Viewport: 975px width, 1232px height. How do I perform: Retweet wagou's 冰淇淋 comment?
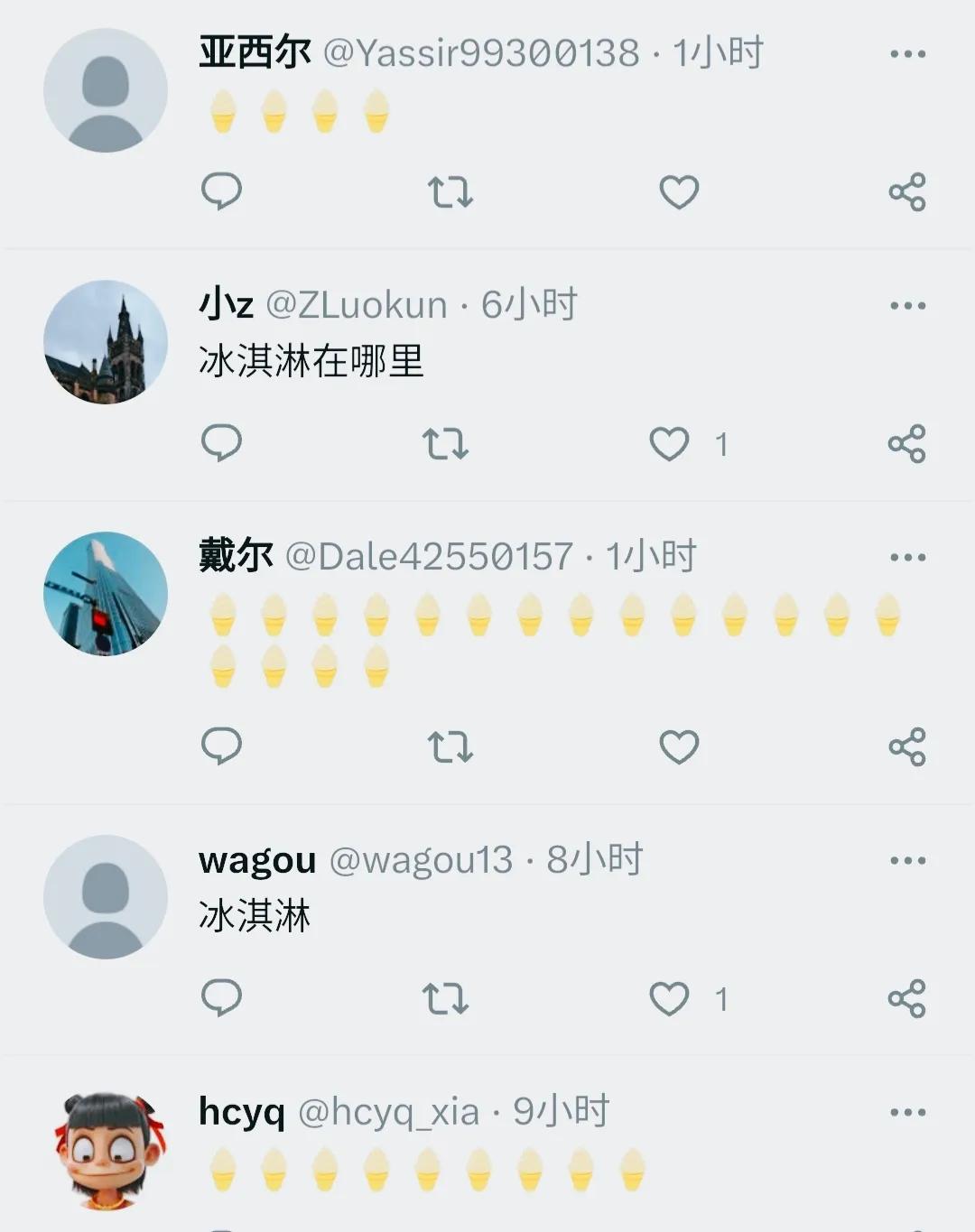click(447, 998)
